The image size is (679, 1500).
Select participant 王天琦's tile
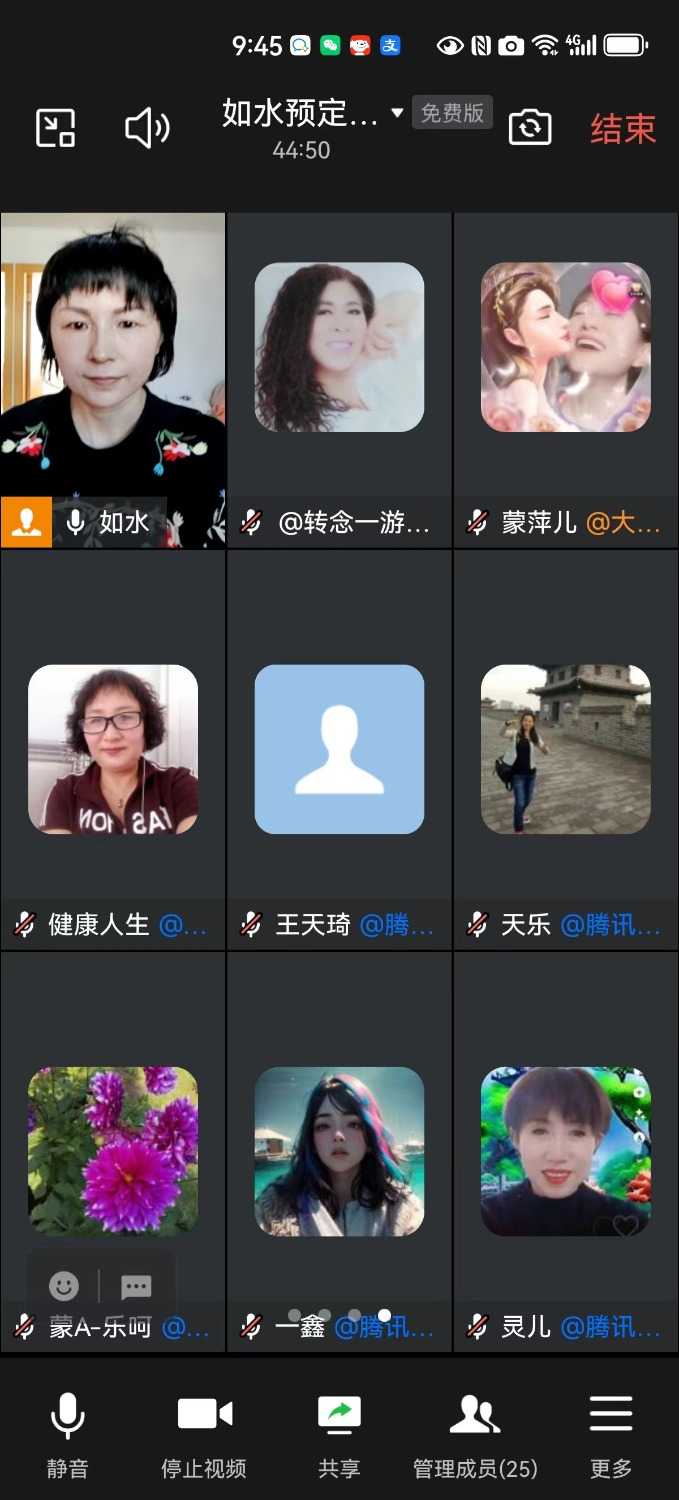tap(339, 750)
